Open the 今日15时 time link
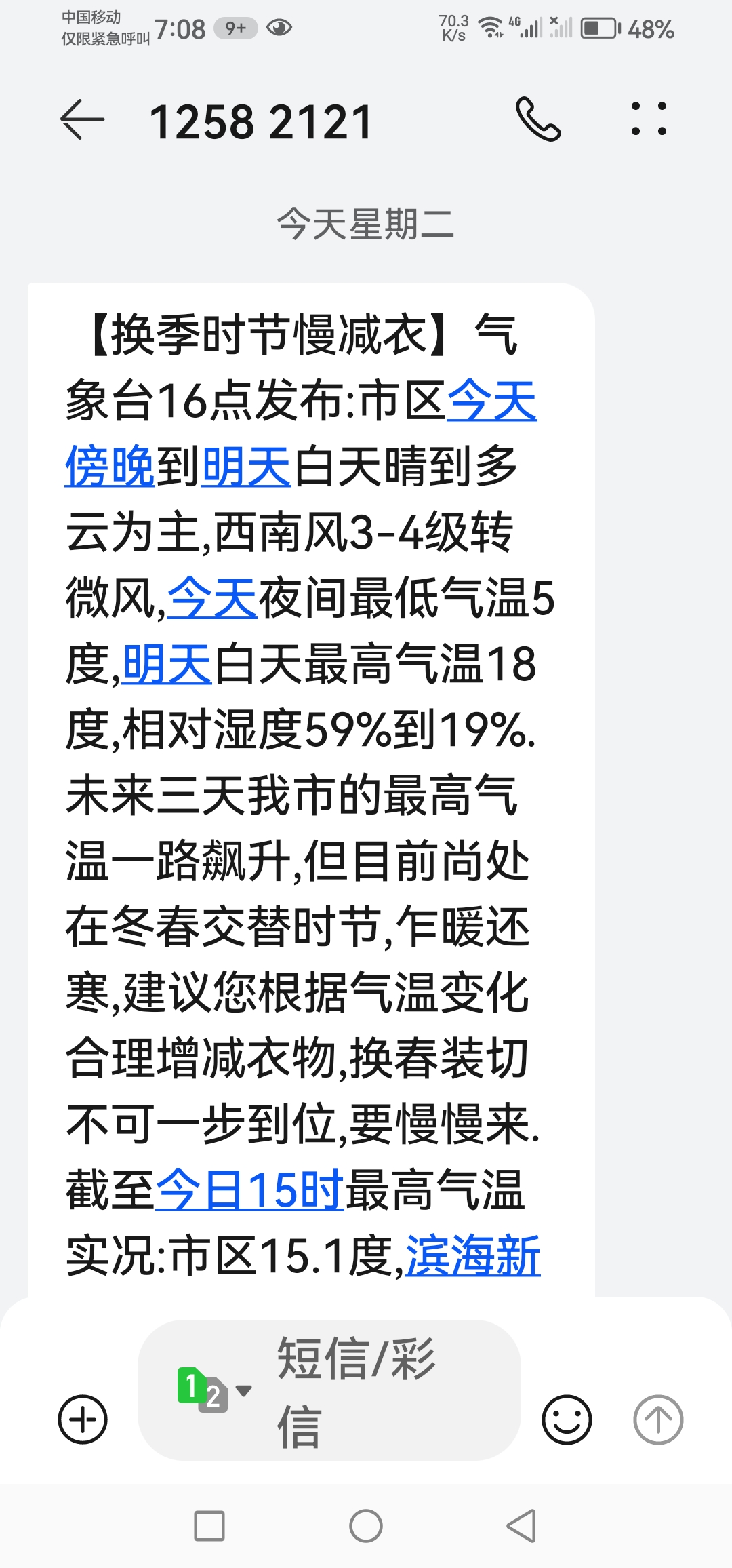732x1568 pixels. (249, 1190)
